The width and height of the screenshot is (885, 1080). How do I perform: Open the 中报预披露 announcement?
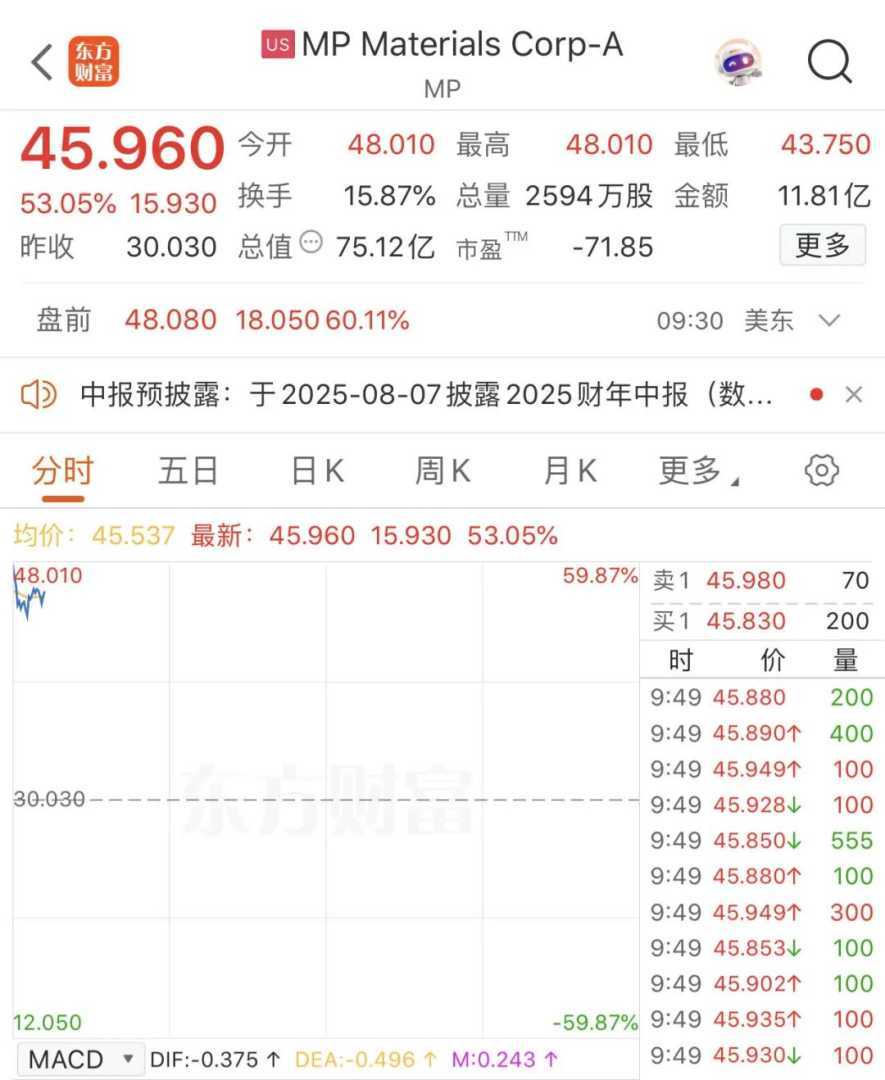point(426,395)
